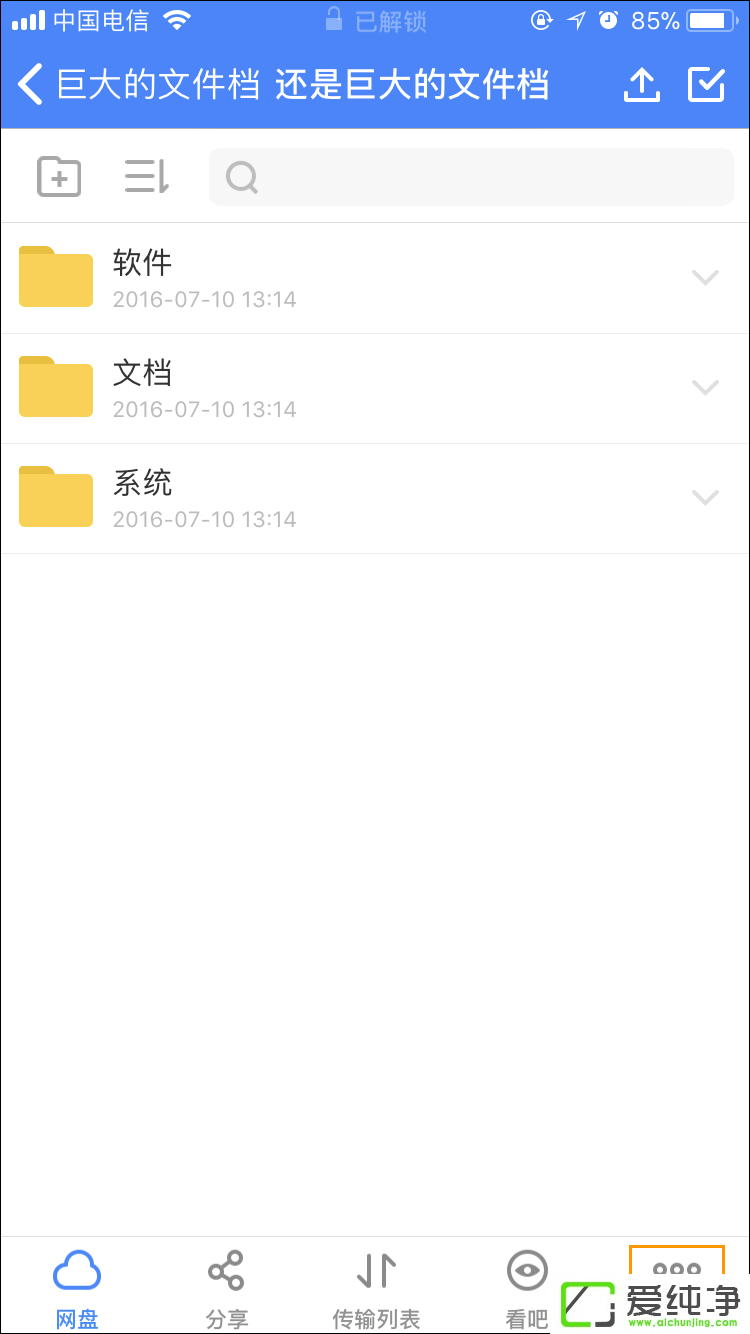Open the 文档 folder
750x1334 pixels.
300,387
